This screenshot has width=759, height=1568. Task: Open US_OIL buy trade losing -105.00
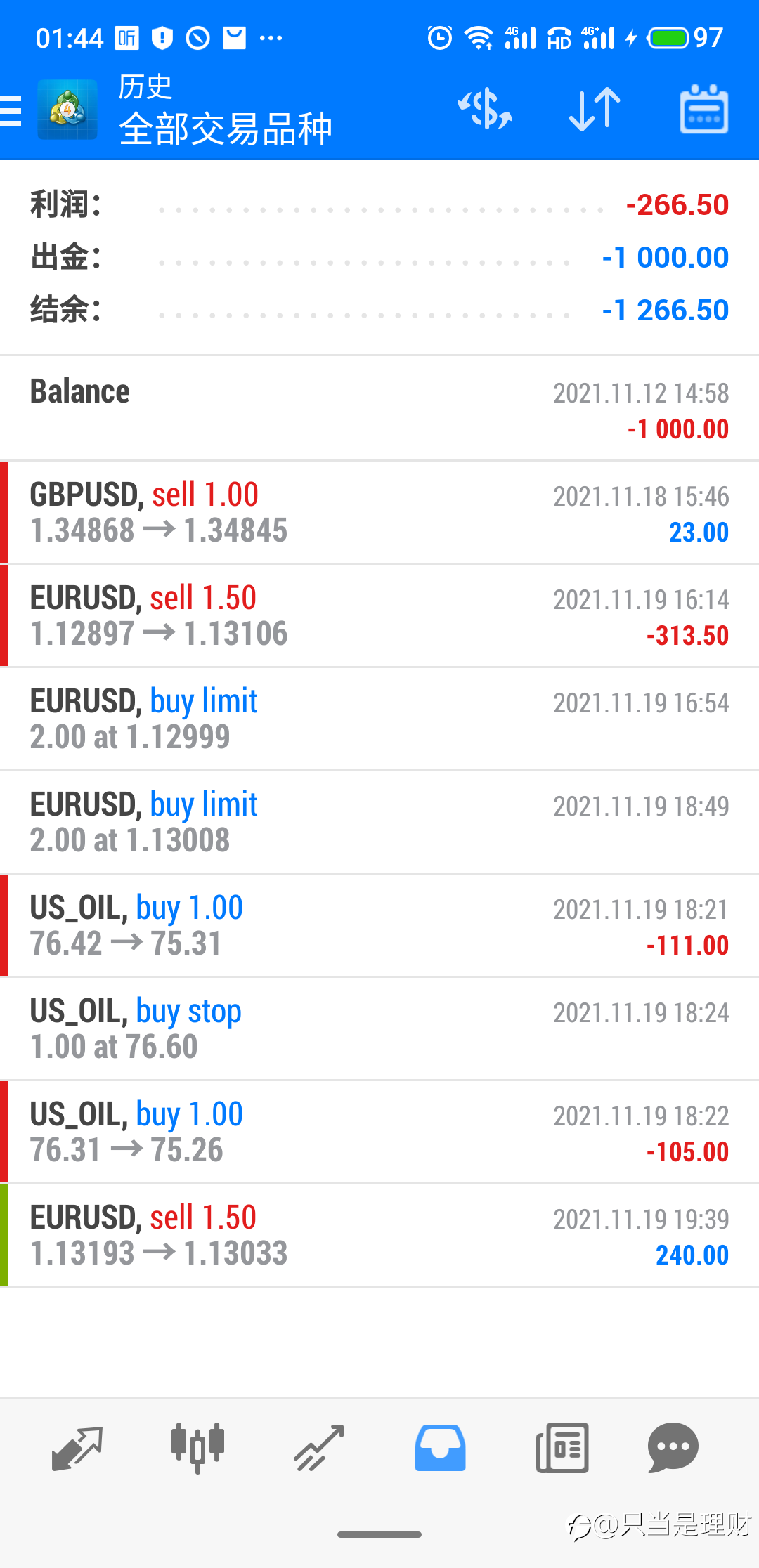[x=379, y=1132]
